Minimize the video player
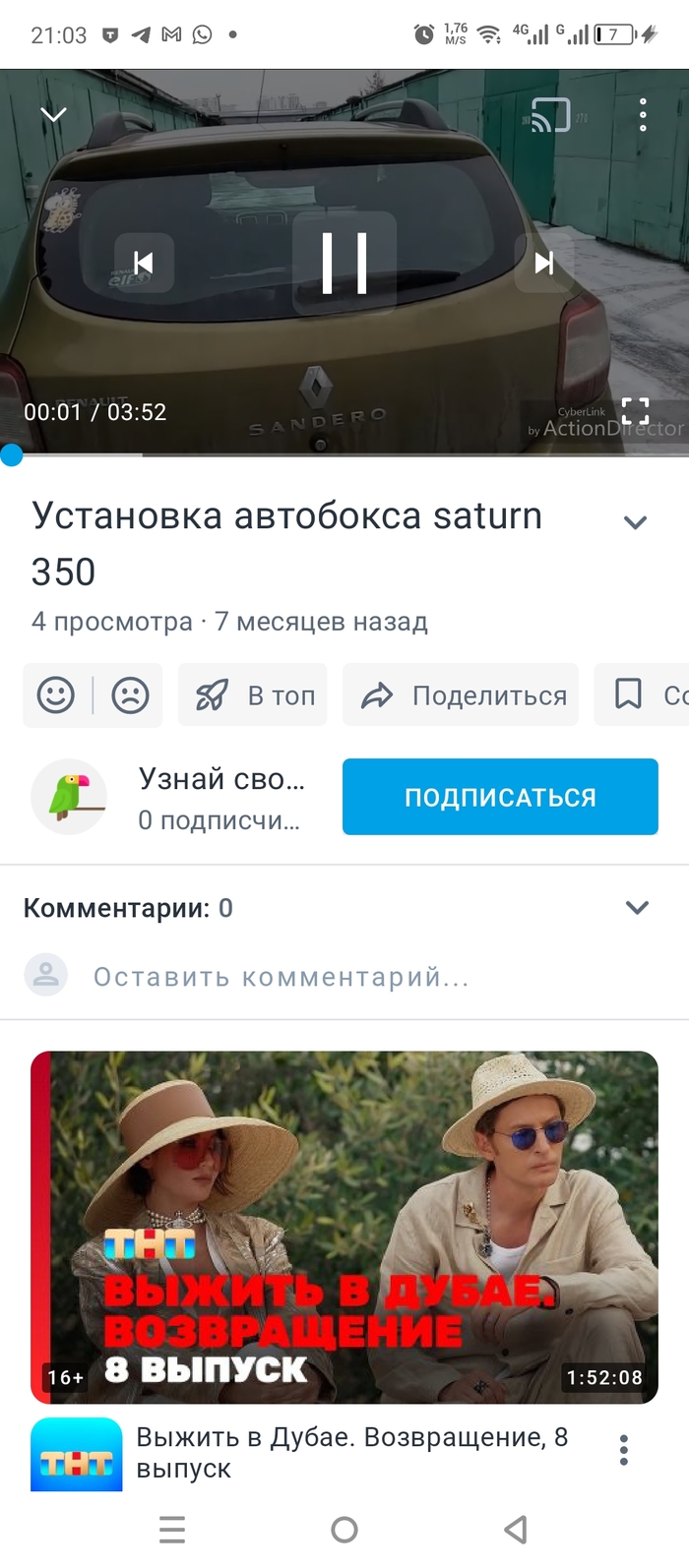Viewport: 689px width, 1568px height. tap(53, 115)
